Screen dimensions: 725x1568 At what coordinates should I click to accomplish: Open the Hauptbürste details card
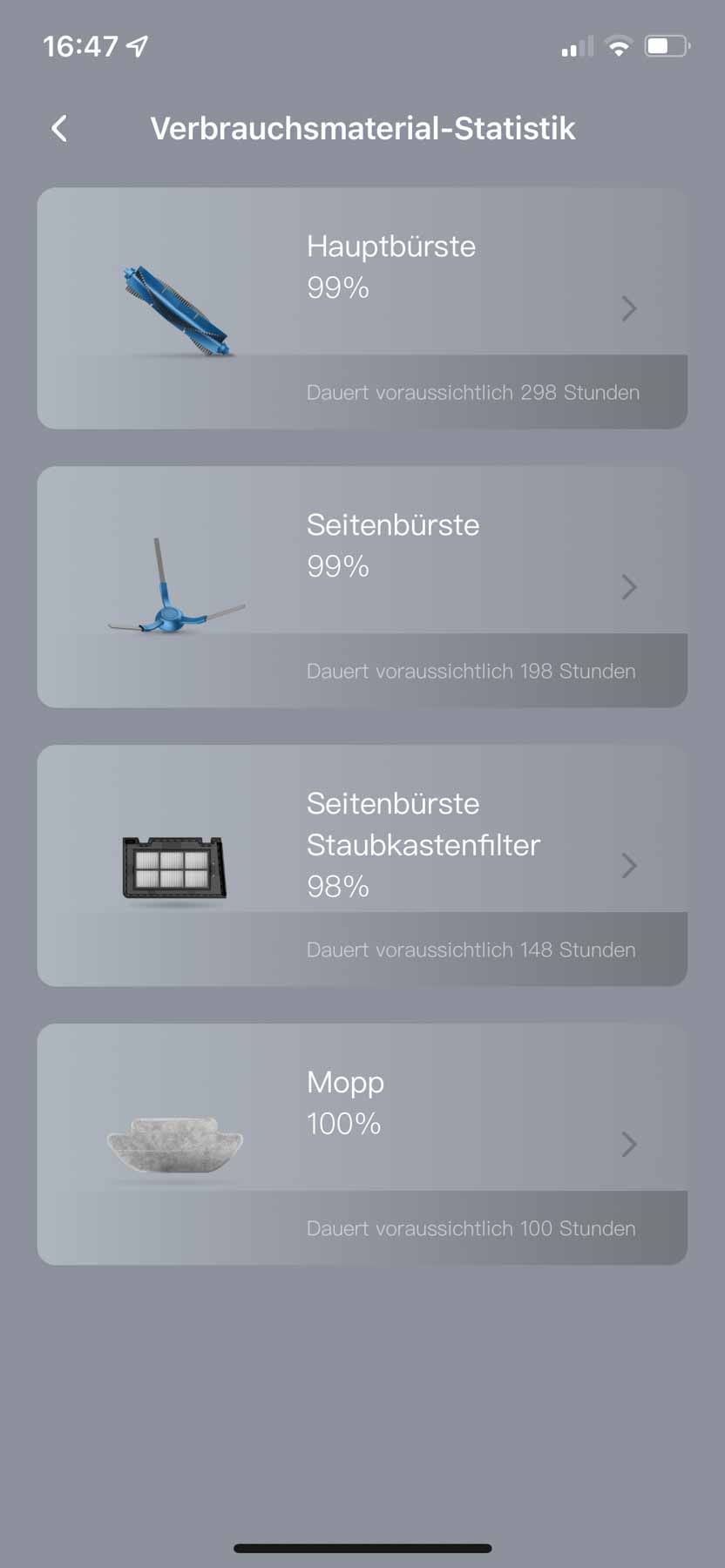click(x=362, y=308)
